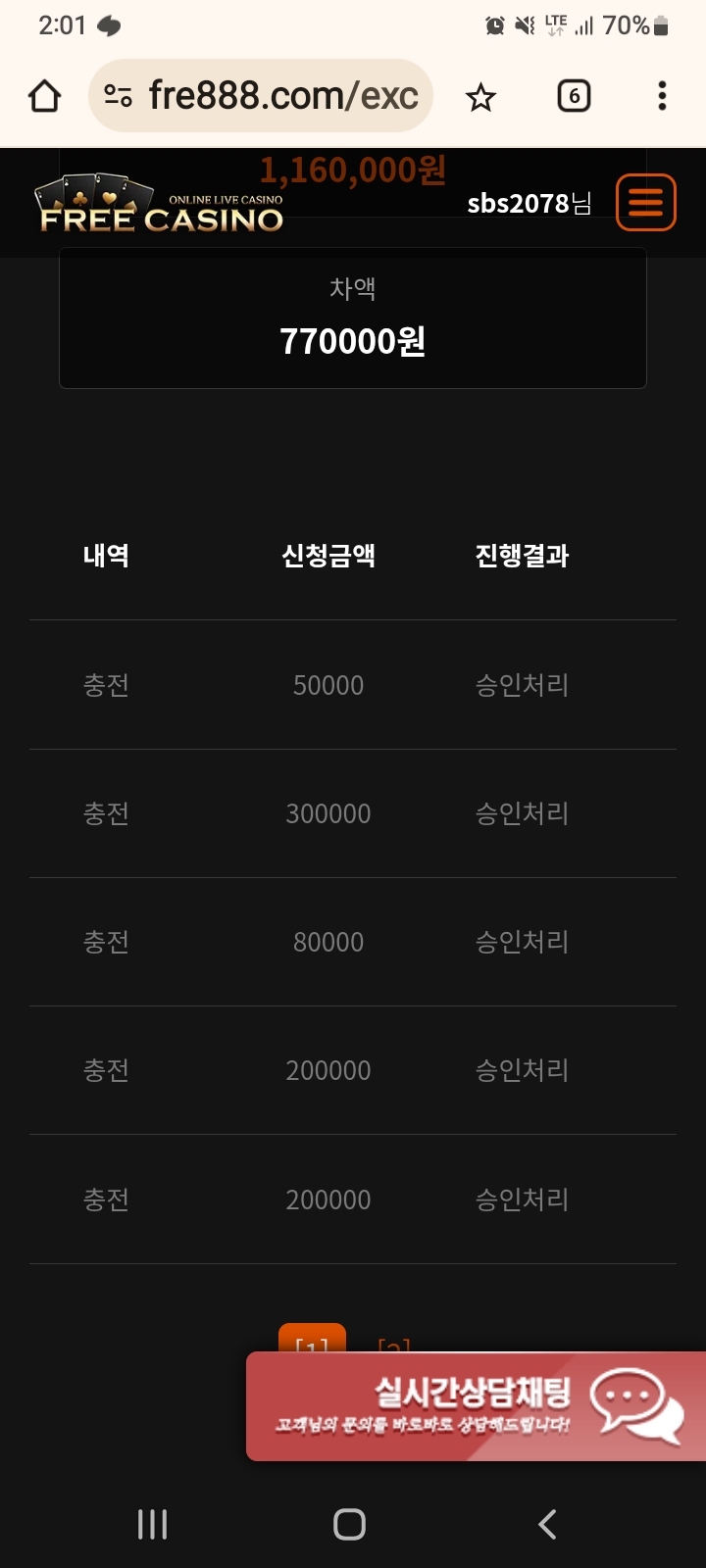Go back with the system back button

[547, 1524]
